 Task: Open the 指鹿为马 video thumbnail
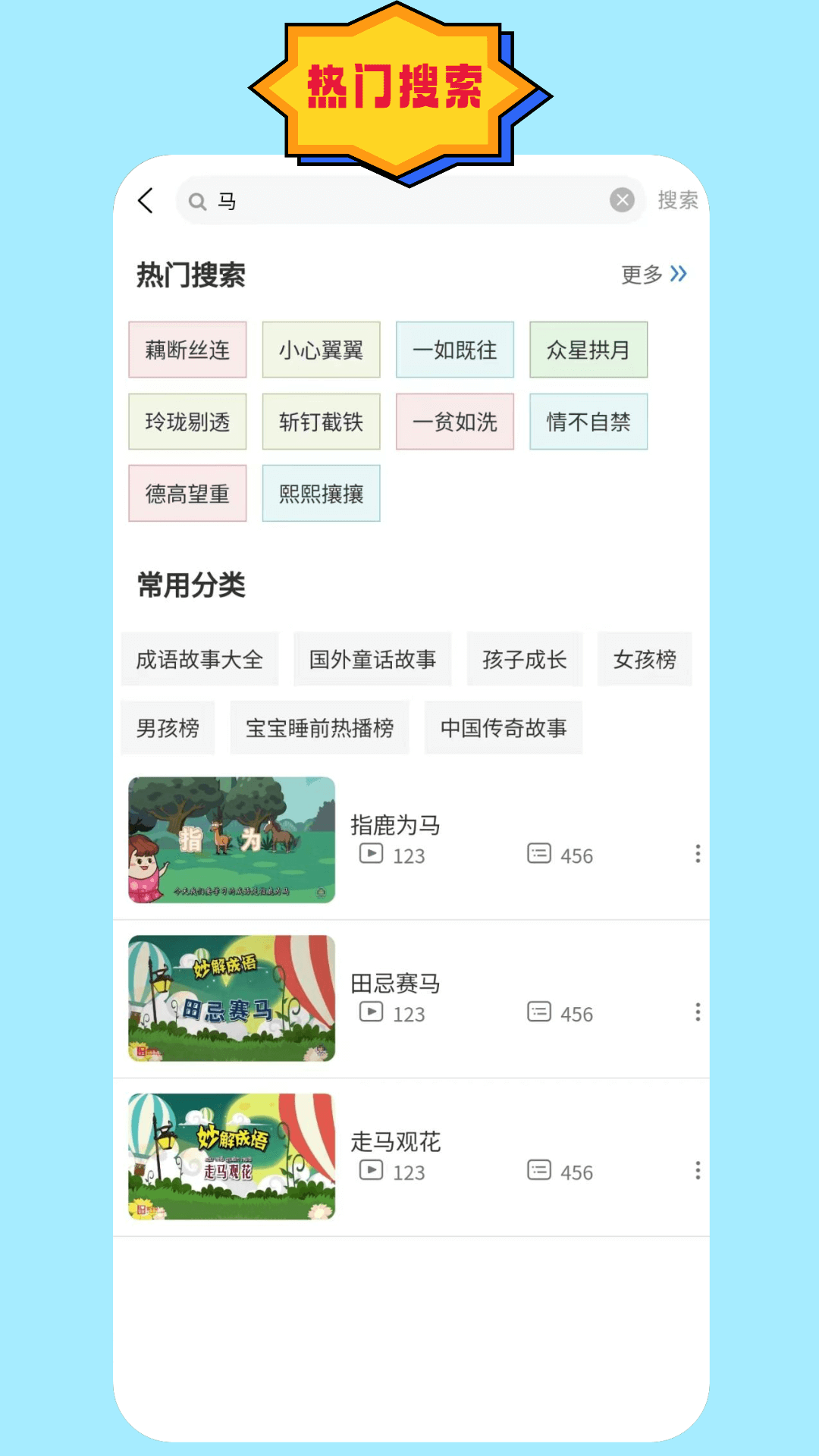pyautogui.click(x=231, y=839)
